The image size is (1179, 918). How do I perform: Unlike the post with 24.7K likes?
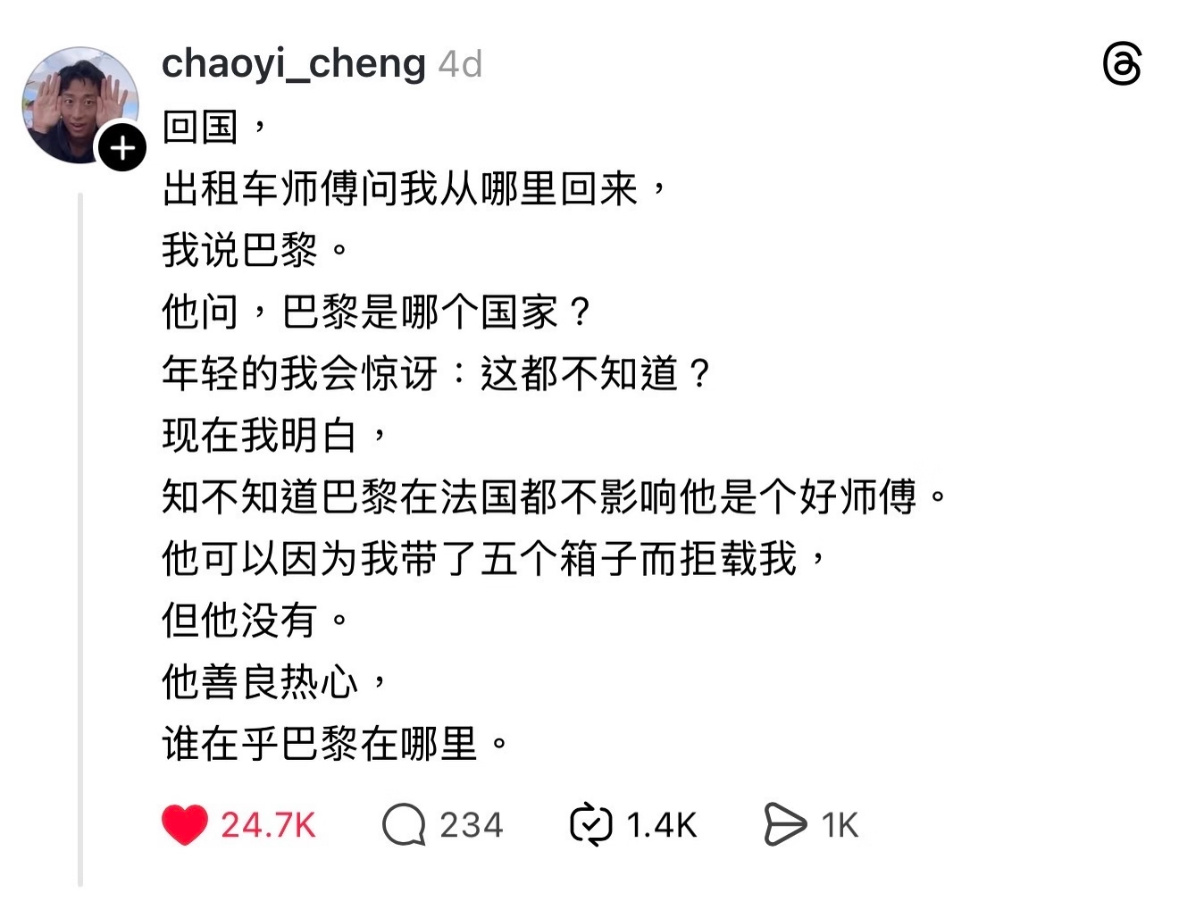[184, 826]
